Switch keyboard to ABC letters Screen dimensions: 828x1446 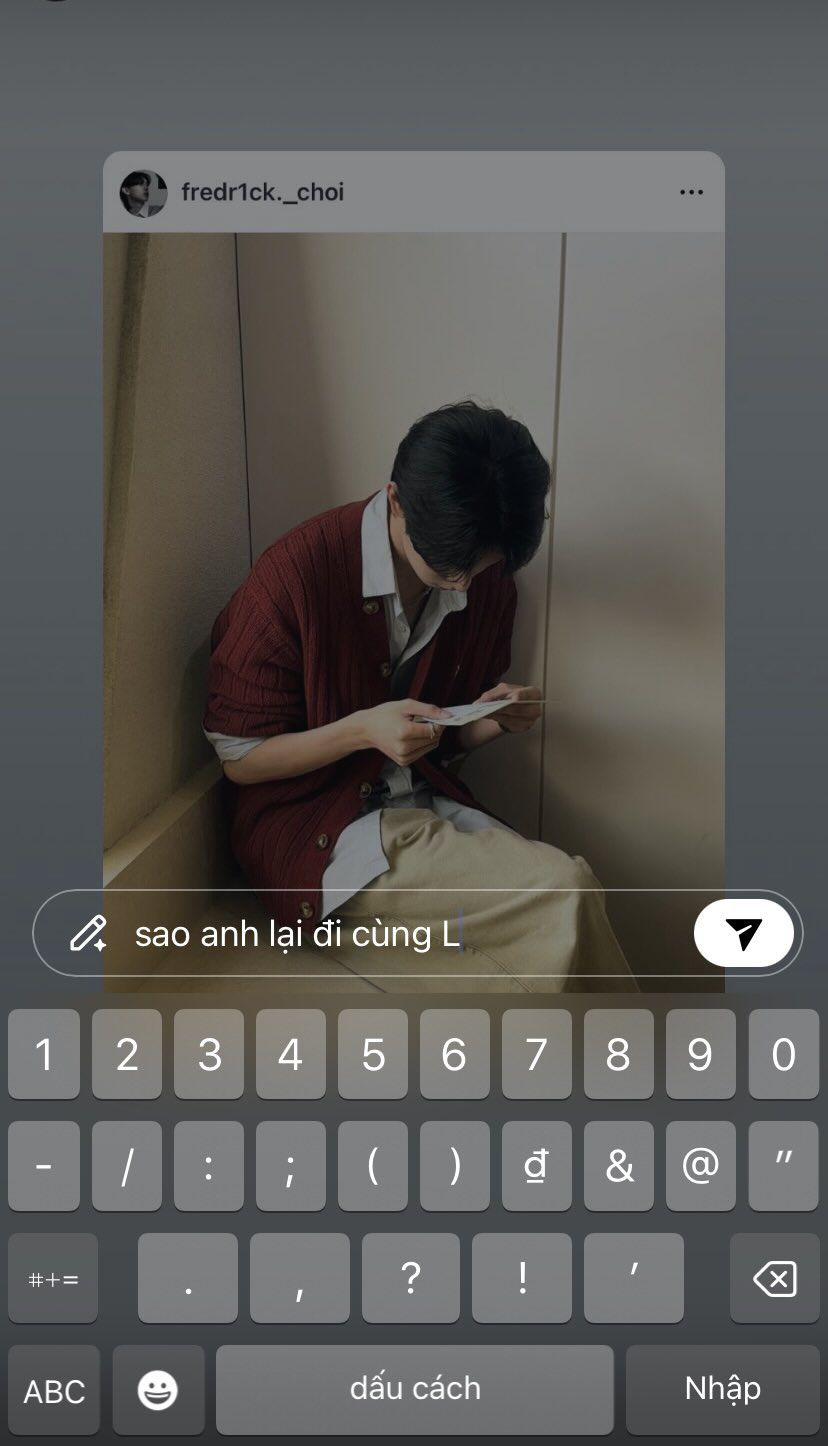pyautogui.click(x=54, y=1390)
